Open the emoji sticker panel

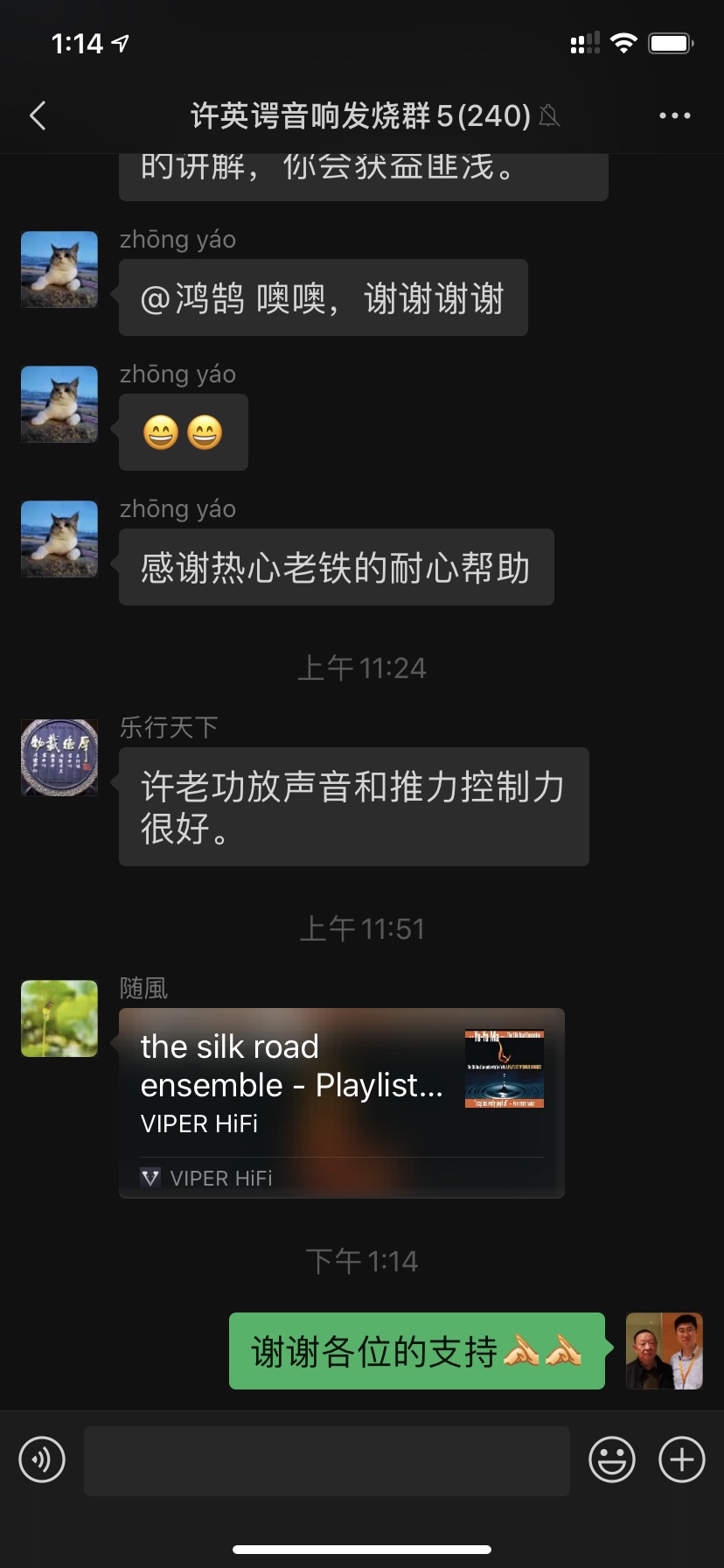(611, 1459)
